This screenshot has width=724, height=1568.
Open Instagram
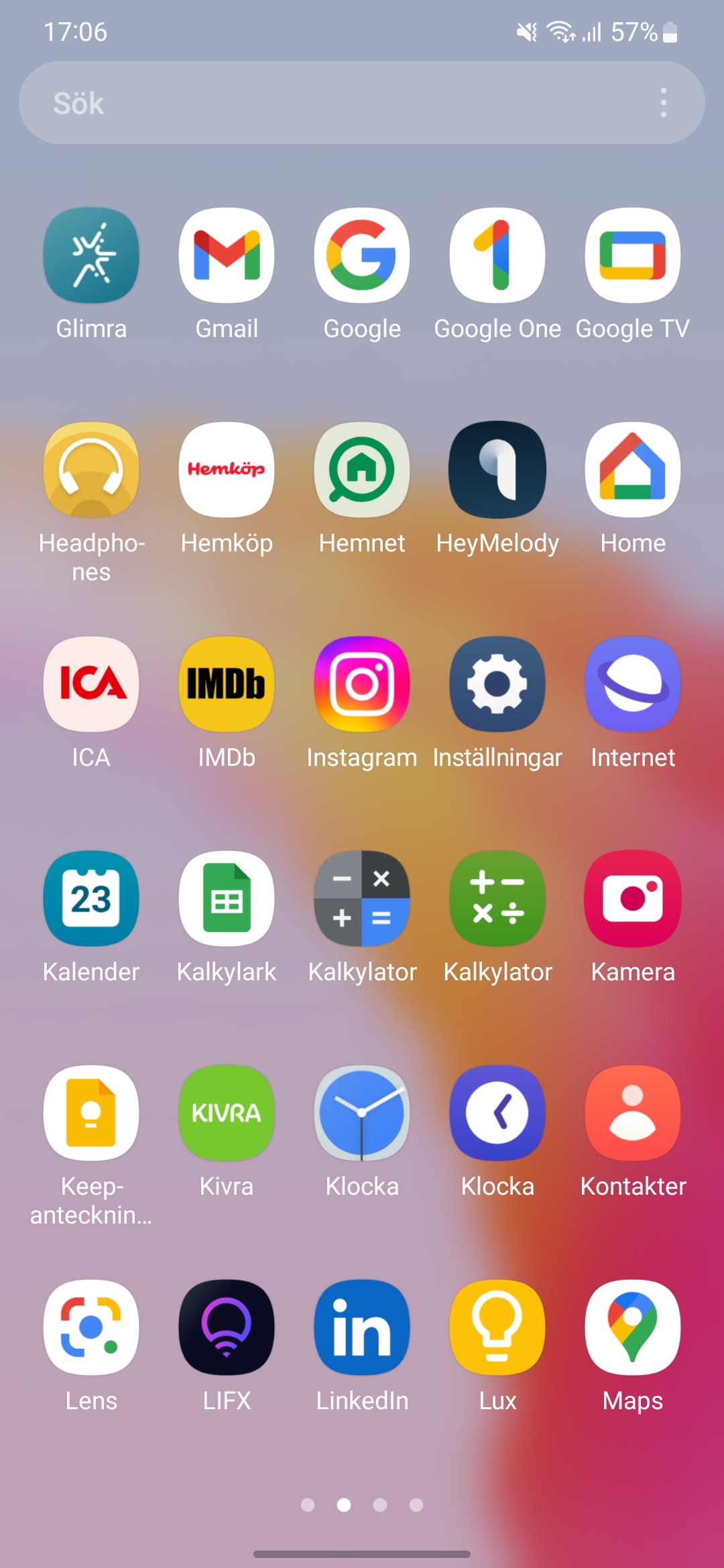362,684
